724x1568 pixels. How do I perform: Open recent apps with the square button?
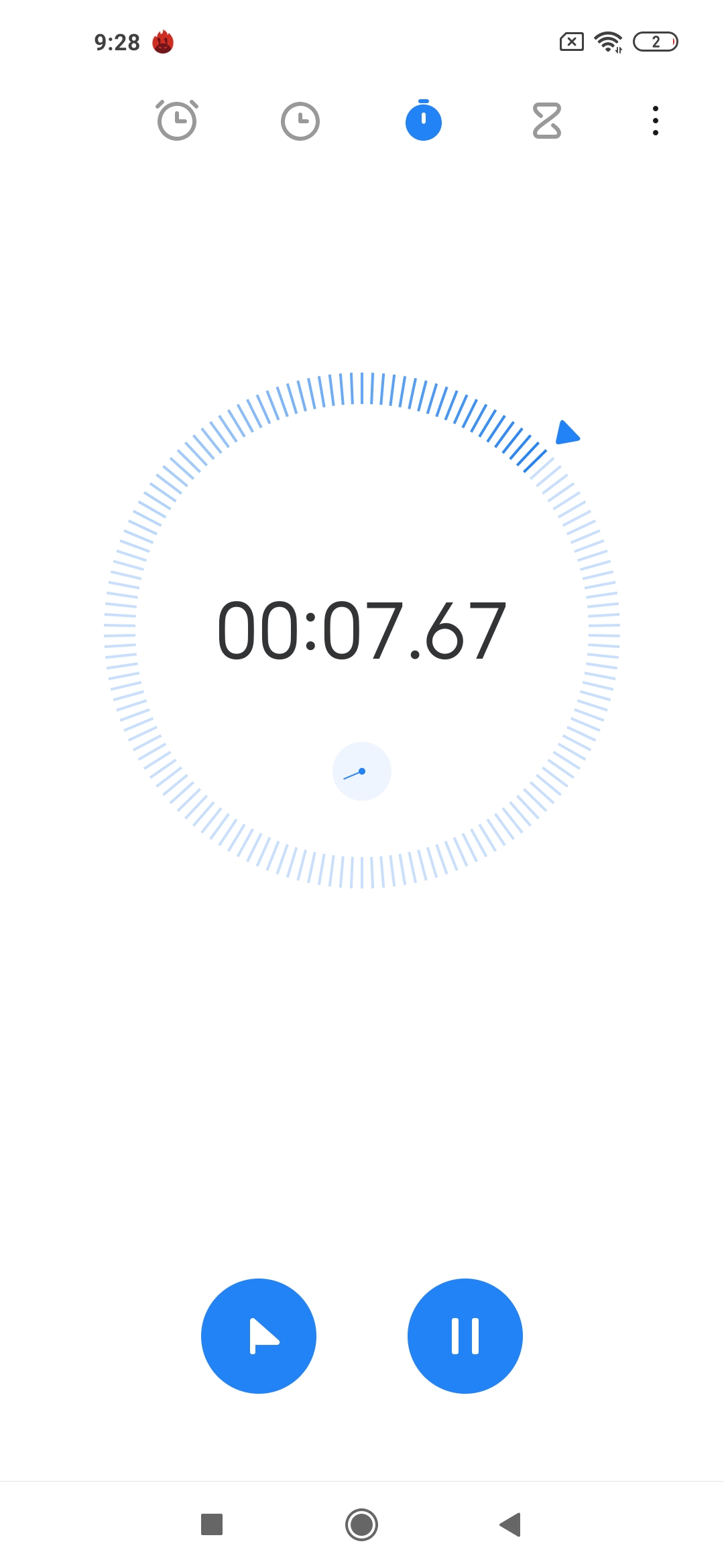[212, 1524]
